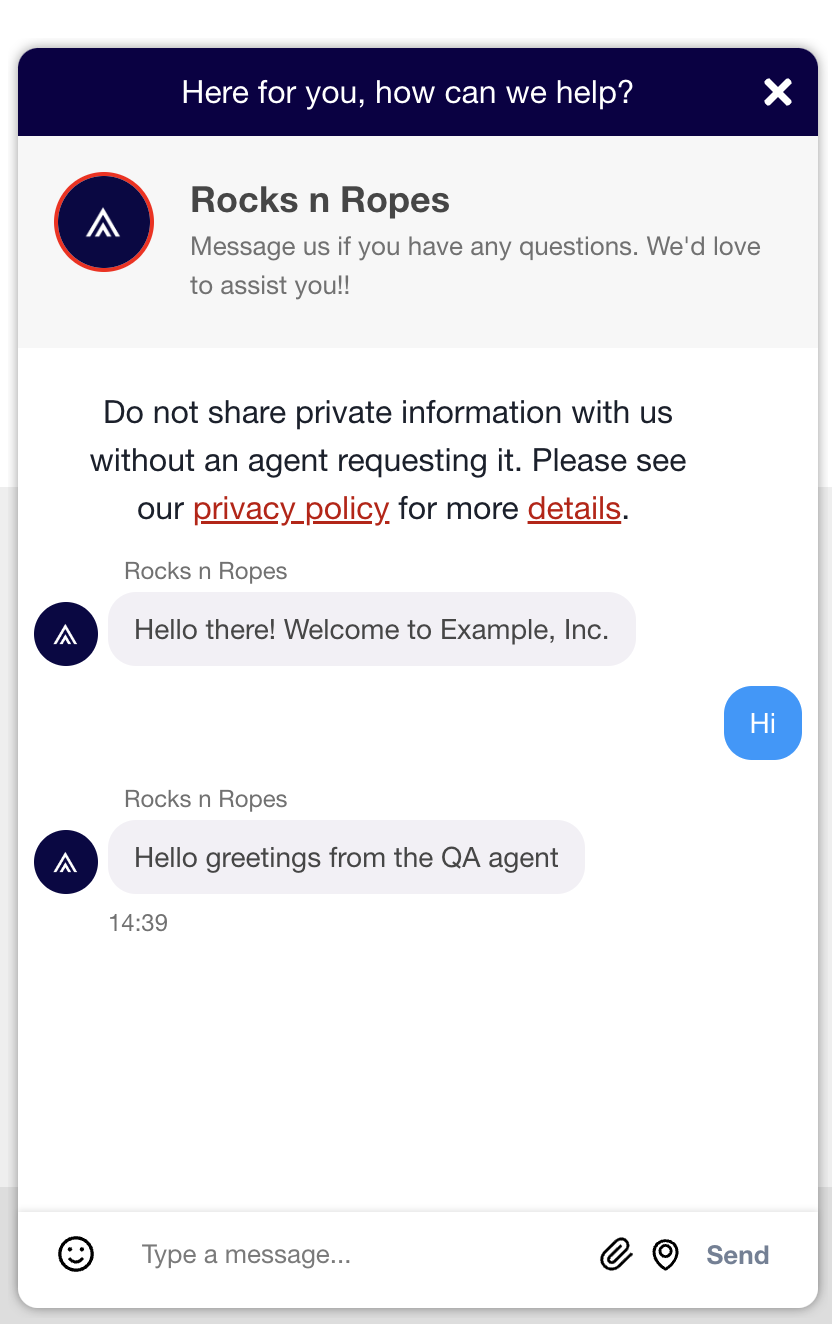832x1324 pixels.
Task: Open the privacy policy link
Action: point(291,509)
